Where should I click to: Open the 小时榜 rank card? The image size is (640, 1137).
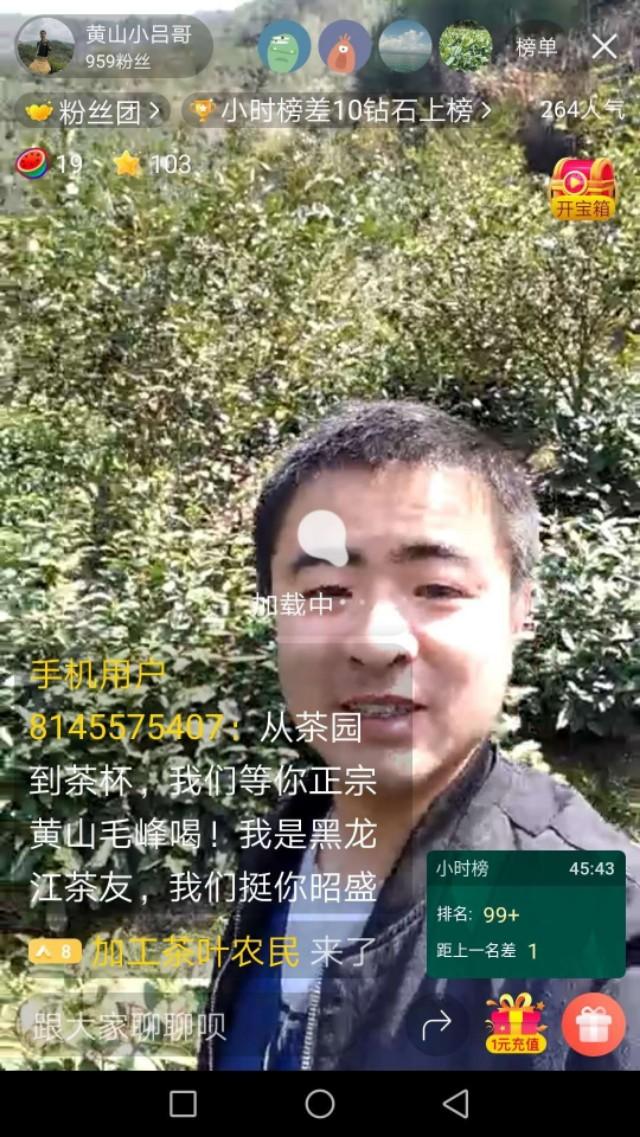tap(526, 913)
